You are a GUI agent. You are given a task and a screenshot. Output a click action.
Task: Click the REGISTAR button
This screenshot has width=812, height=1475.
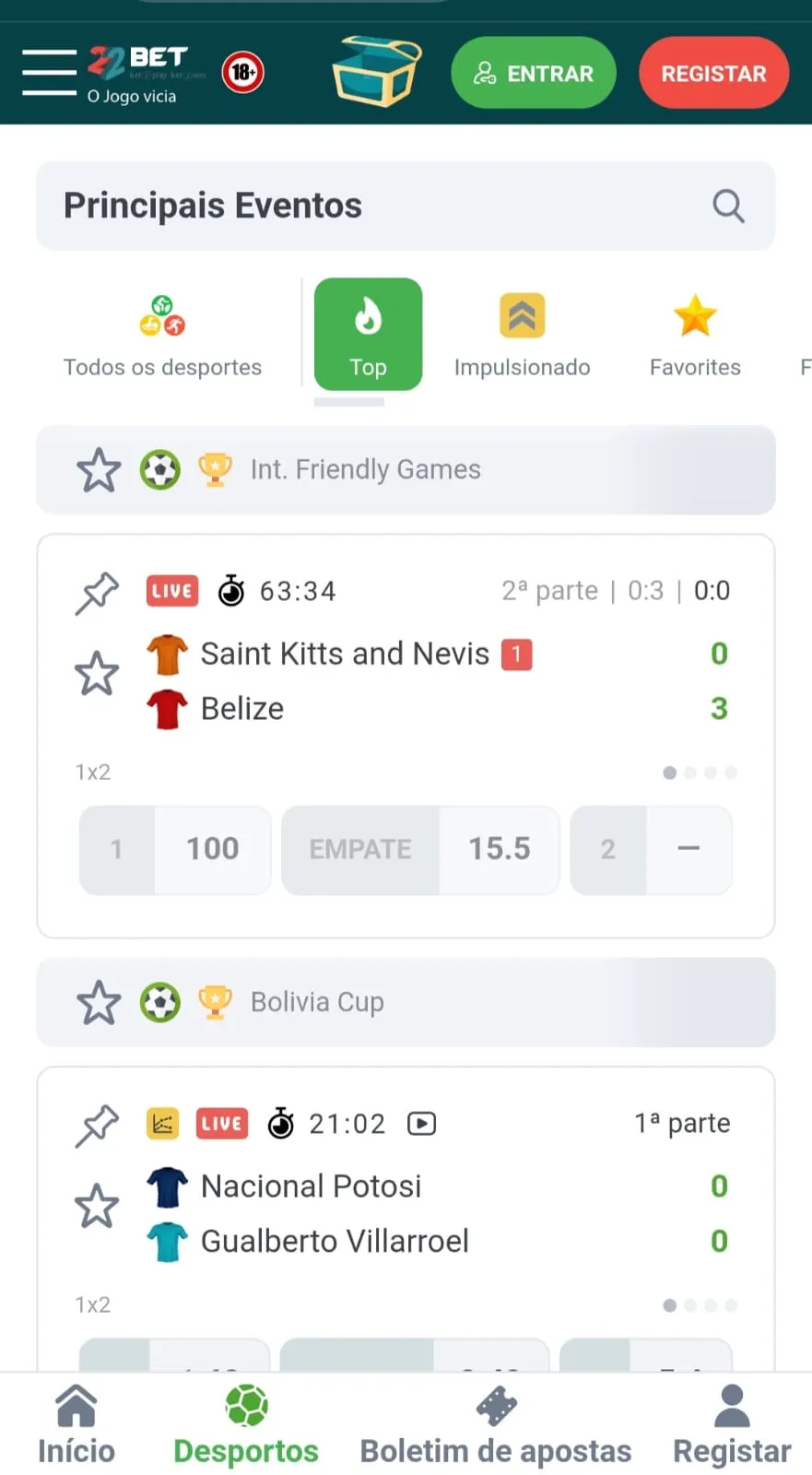click(713, 72)
